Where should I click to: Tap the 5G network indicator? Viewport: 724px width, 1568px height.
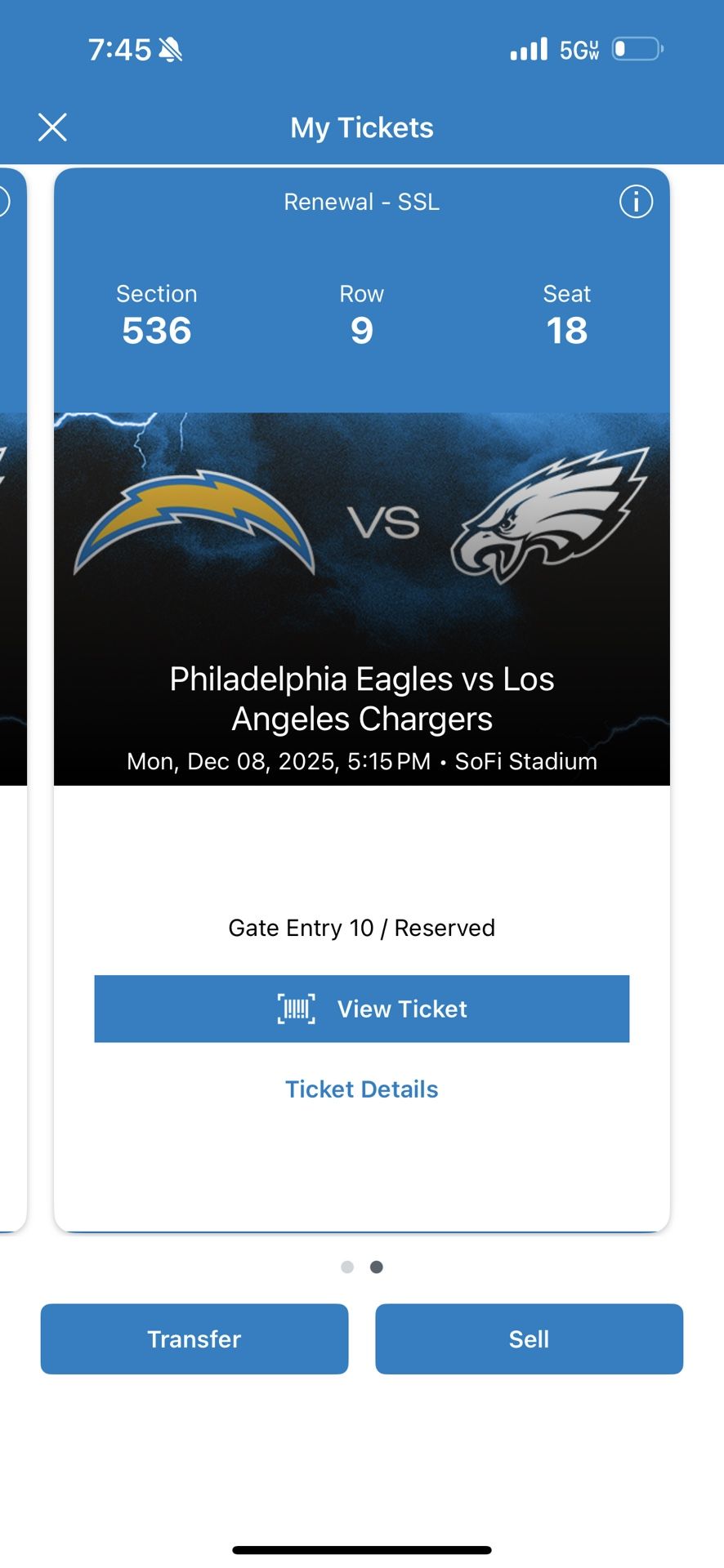[x=577, y=49]
